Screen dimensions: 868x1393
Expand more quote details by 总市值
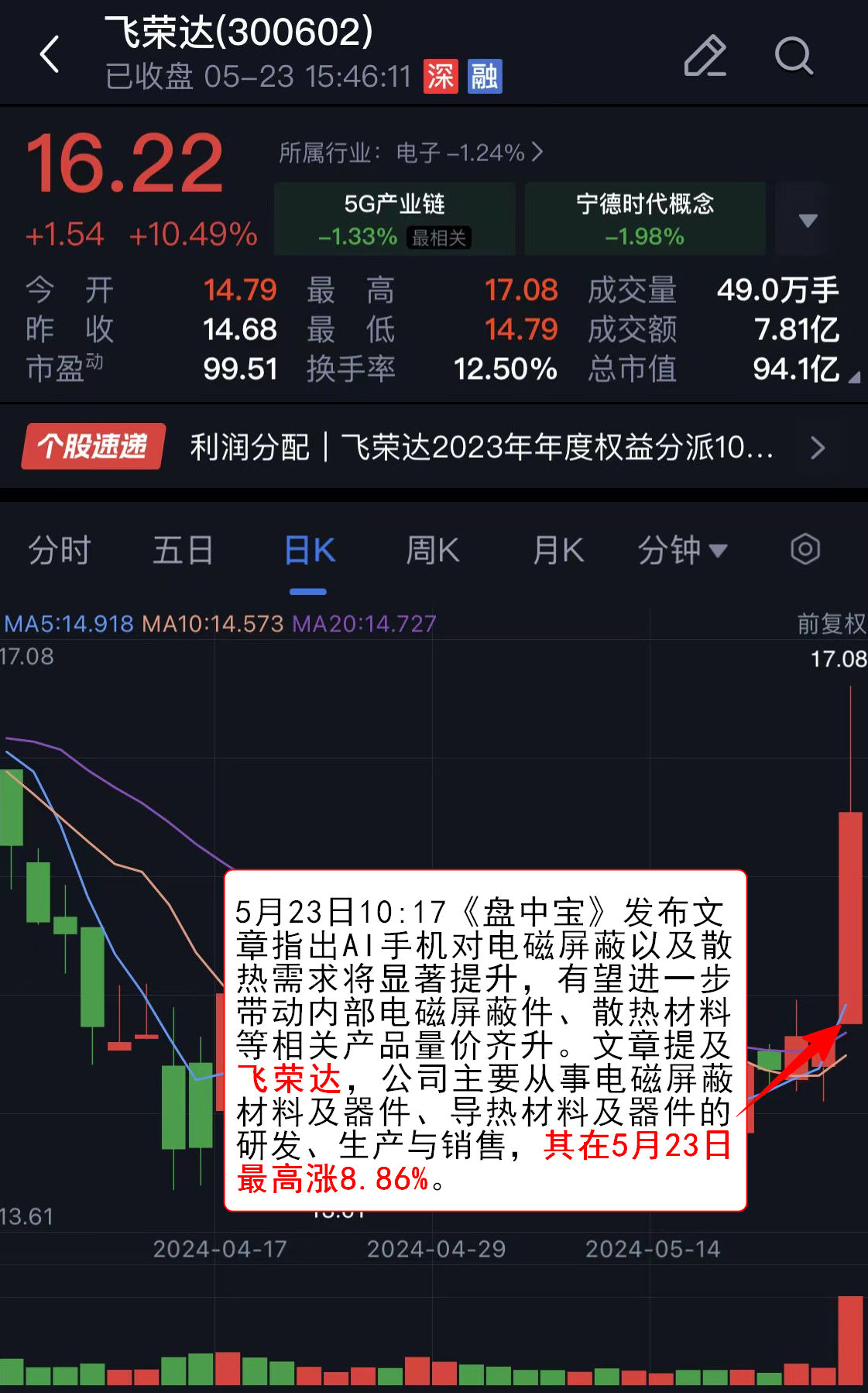pos(853,377)
